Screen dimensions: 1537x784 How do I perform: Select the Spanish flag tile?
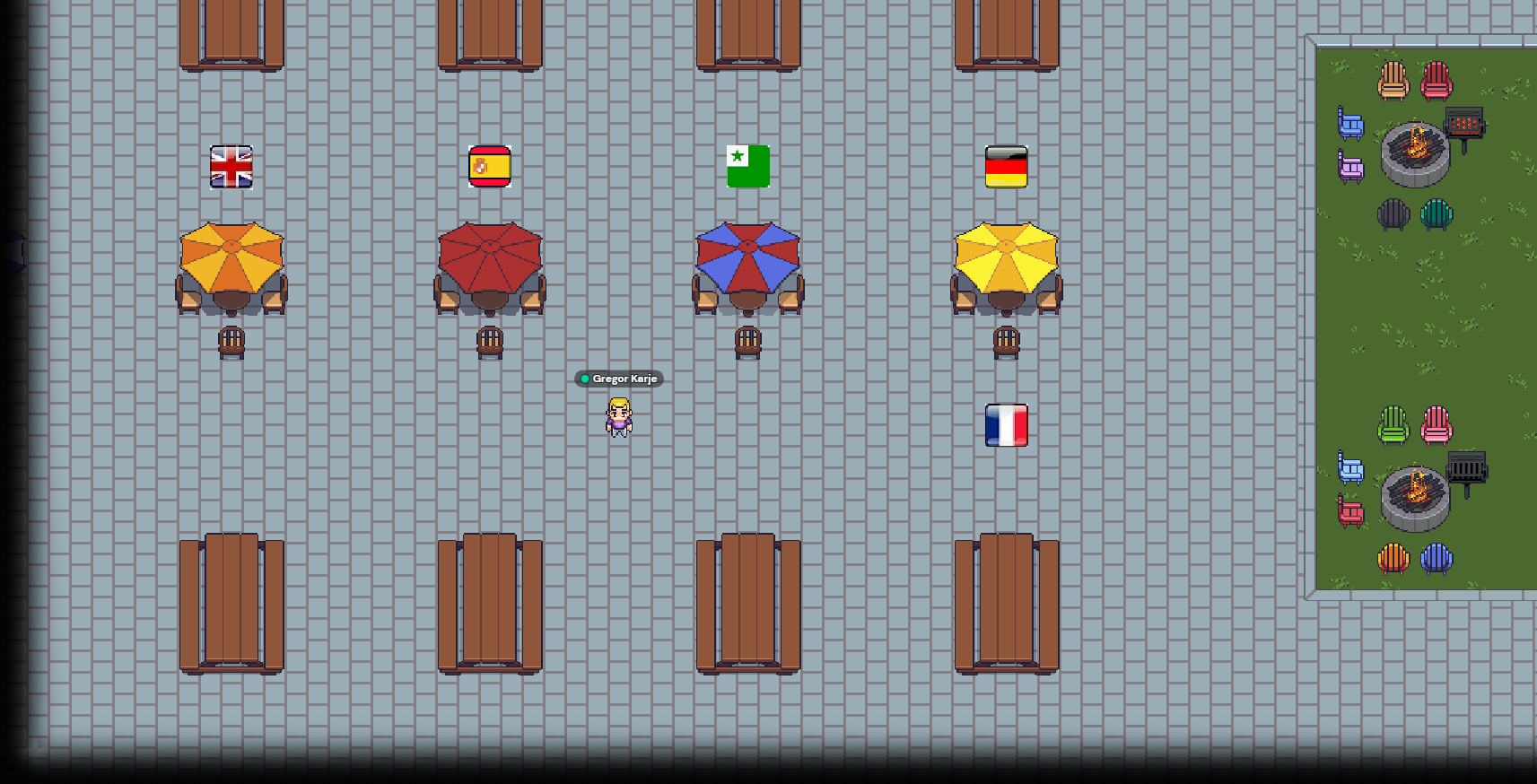490,166
